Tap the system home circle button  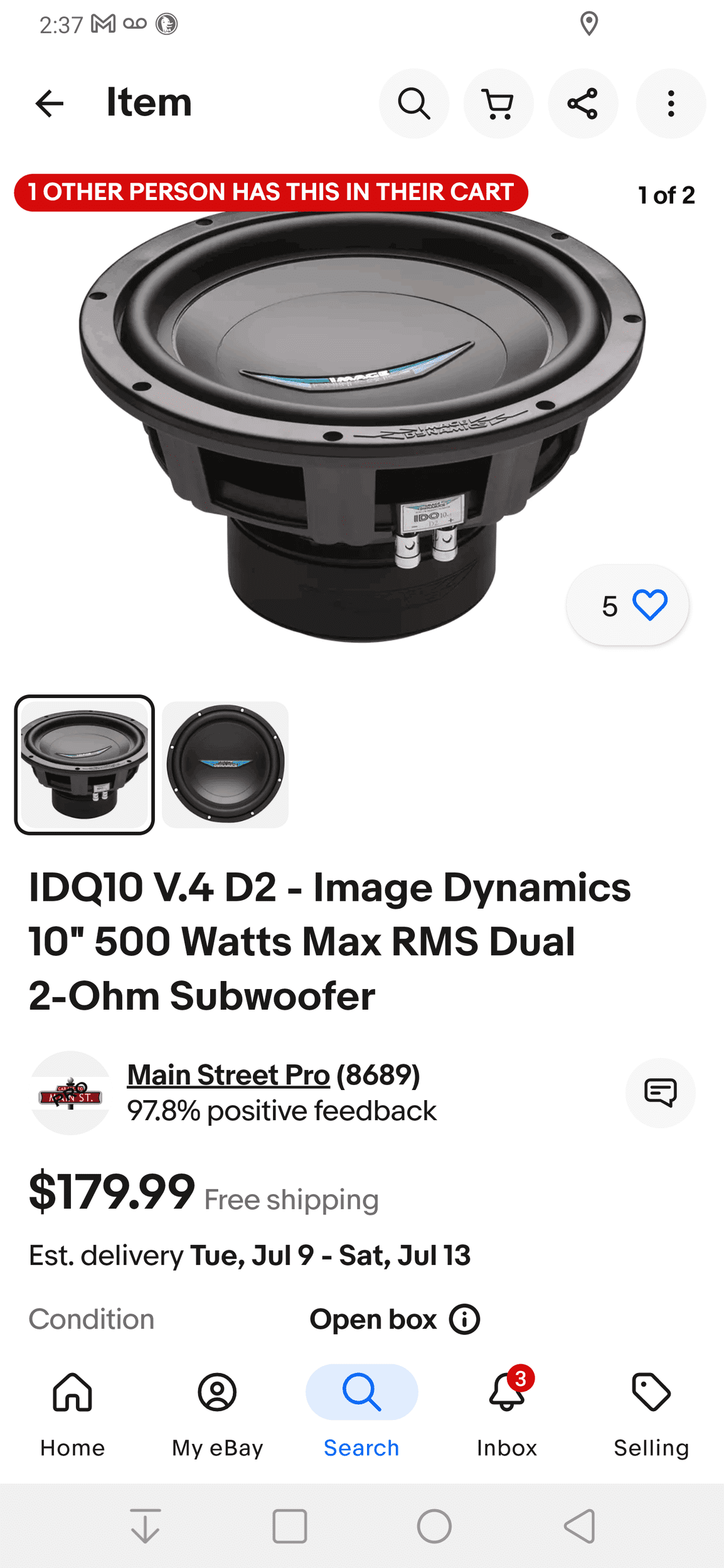click(434, 1526)
